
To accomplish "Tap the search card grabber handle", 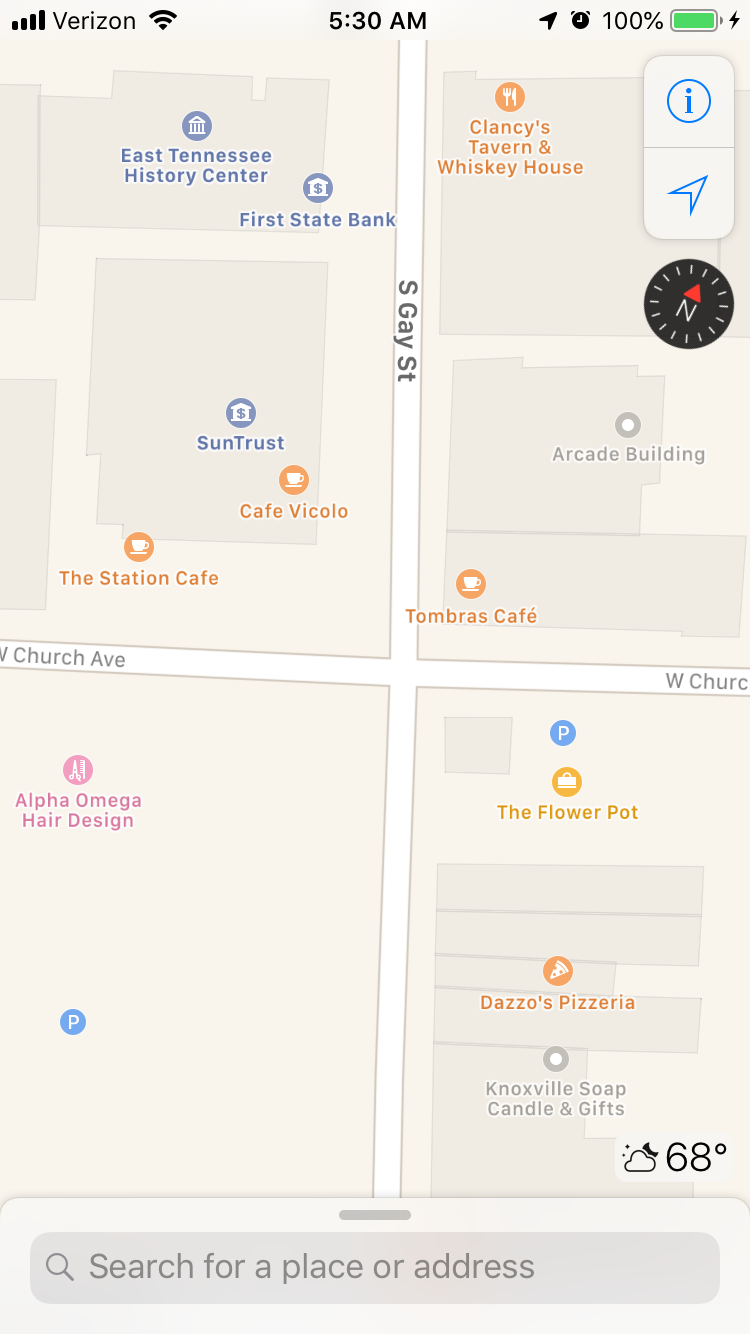I will [375, 1215].
